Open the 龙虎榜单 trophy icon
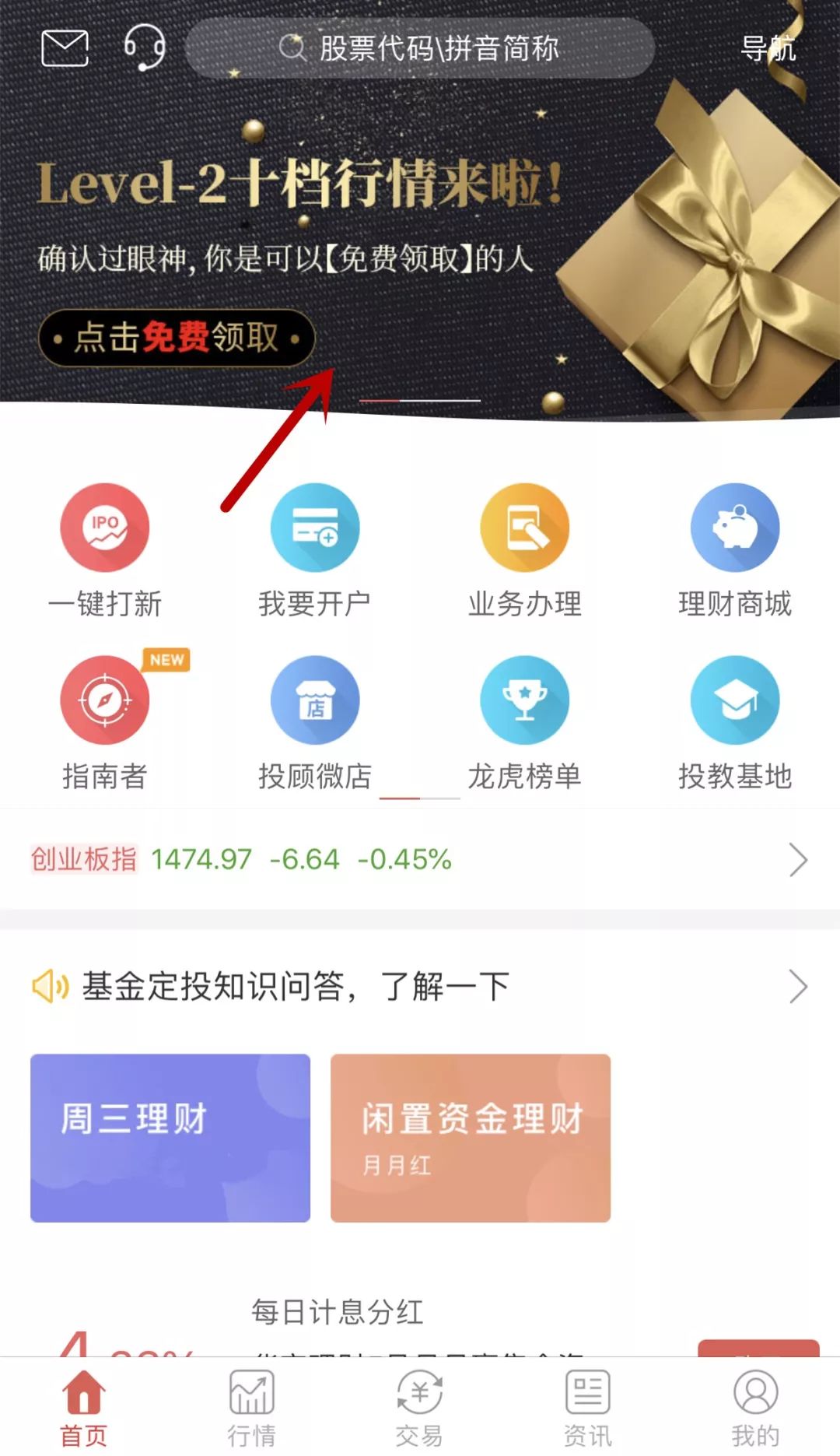The image size is (840, 1456). click(525, 700)
